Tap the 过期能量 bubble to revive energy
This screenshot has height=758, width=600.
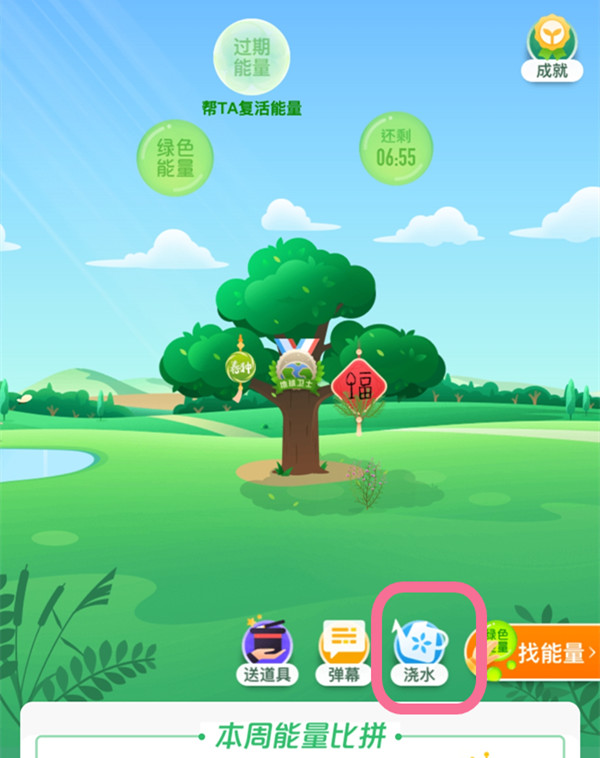[252, 58]
